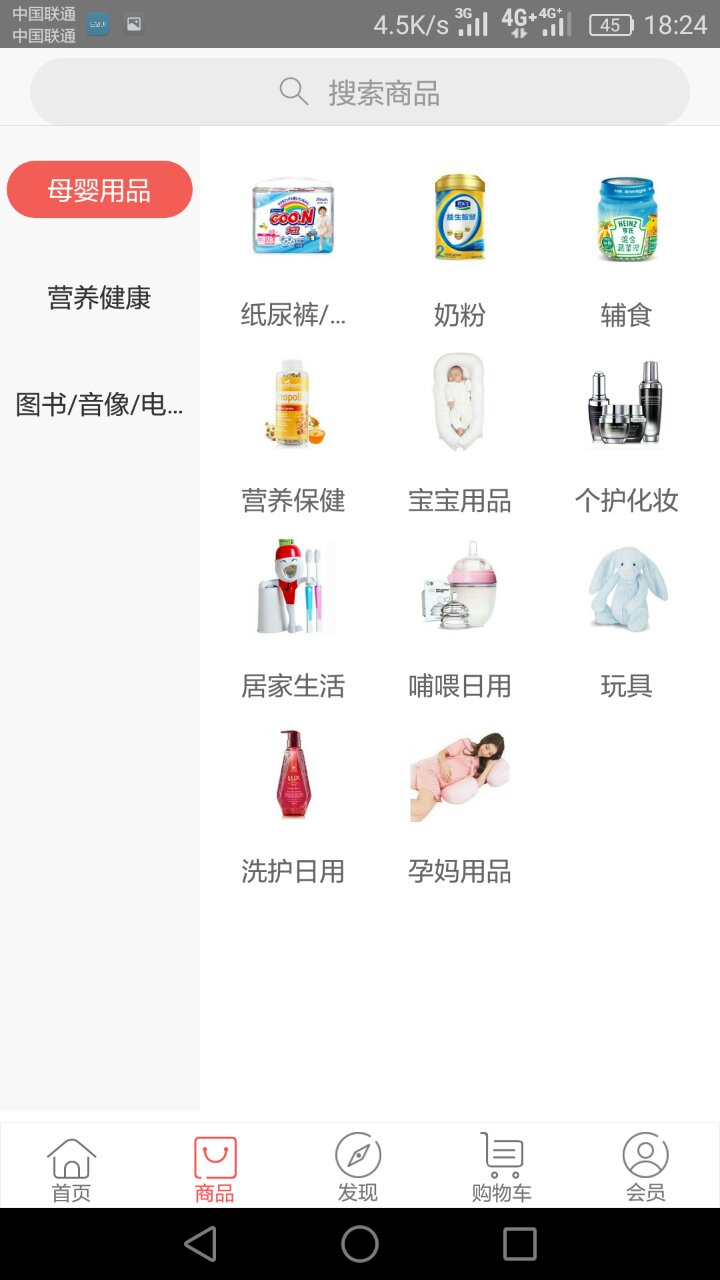Select the 营养健康 category
This screenshot has width=720, height=1280.
click(x=99, y=297)
